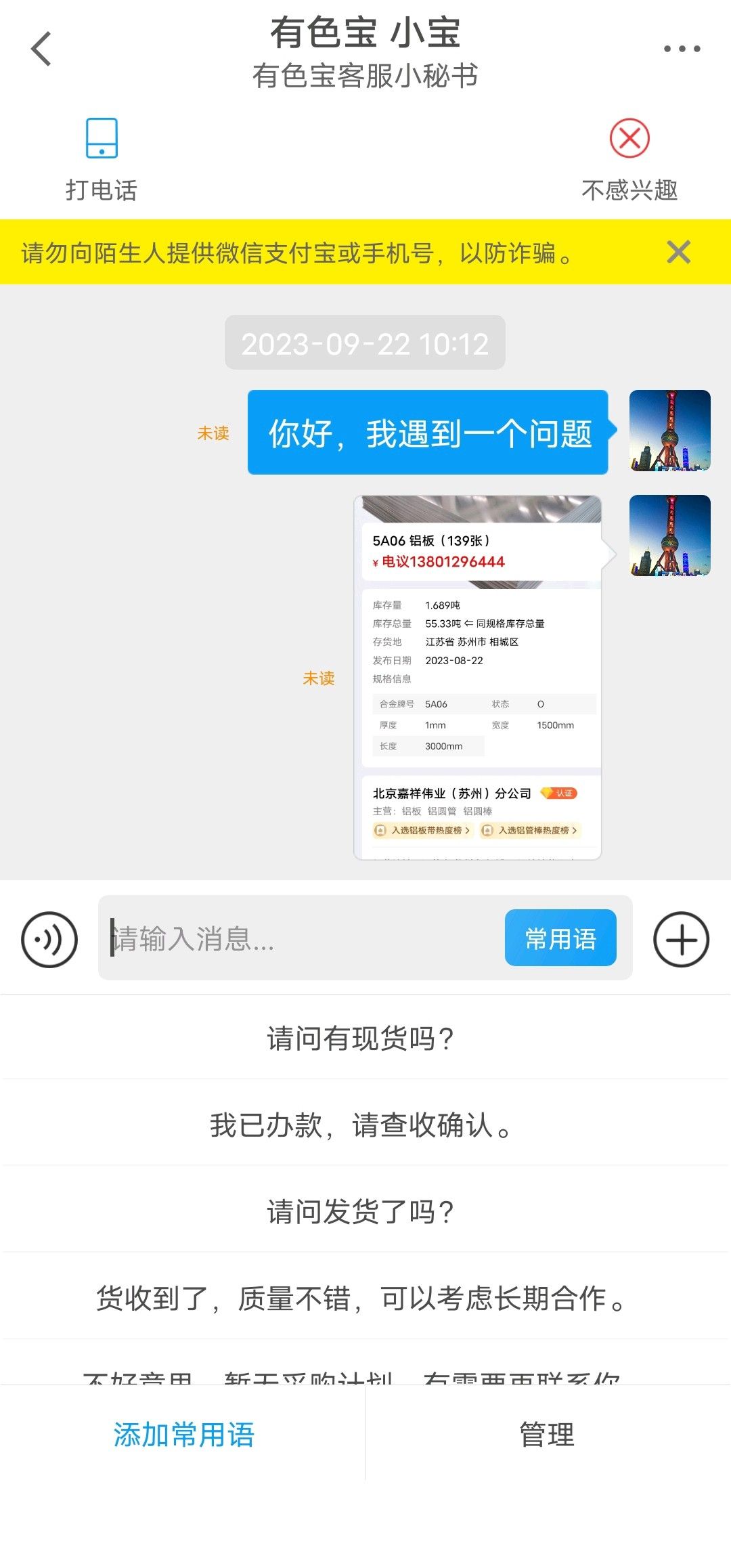731x1568 pixels.
Task: Tap 添加常用语 to add a phrase
Action: point(183,1435)
